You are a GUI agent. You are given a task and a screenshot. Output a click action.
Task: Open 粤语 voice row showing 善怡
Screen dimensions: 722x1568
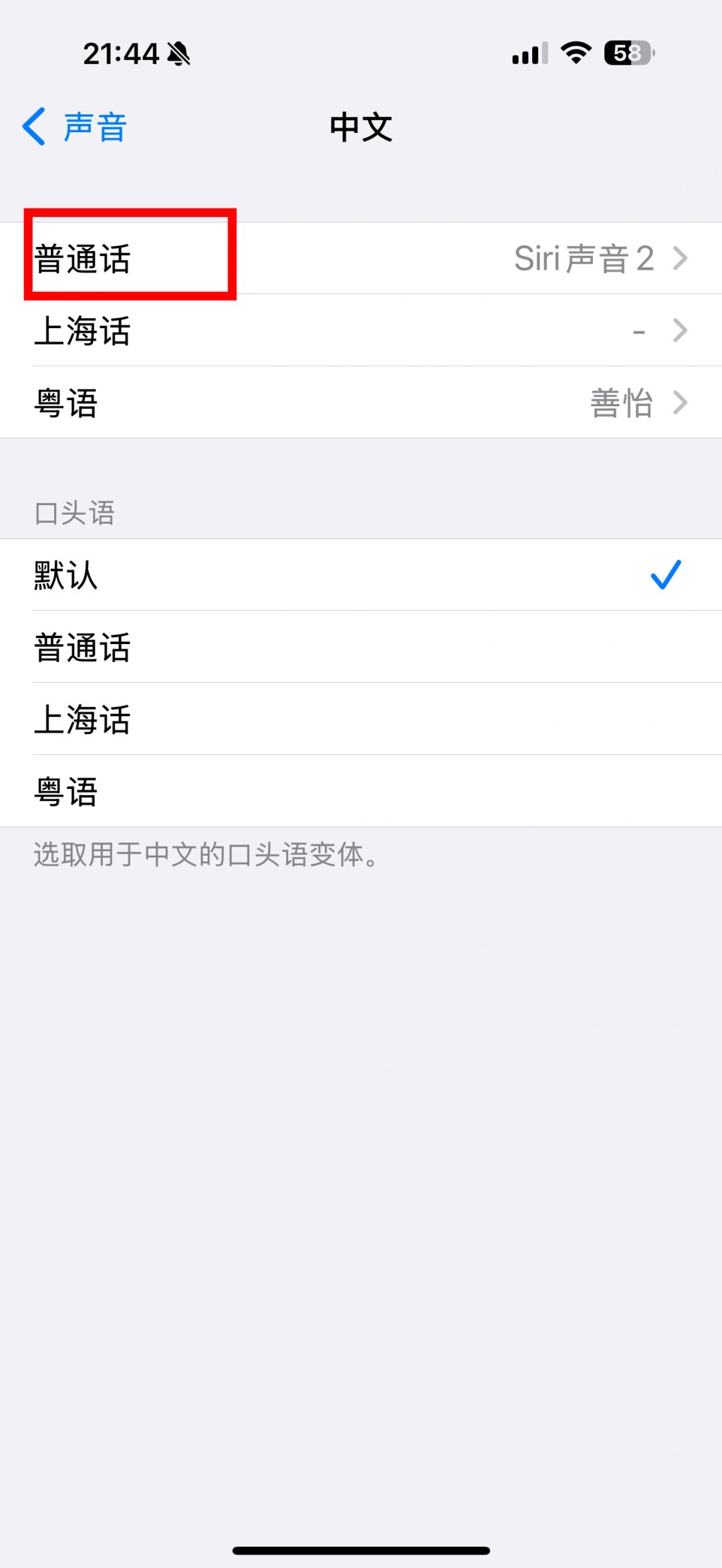(x=361, y=403)
